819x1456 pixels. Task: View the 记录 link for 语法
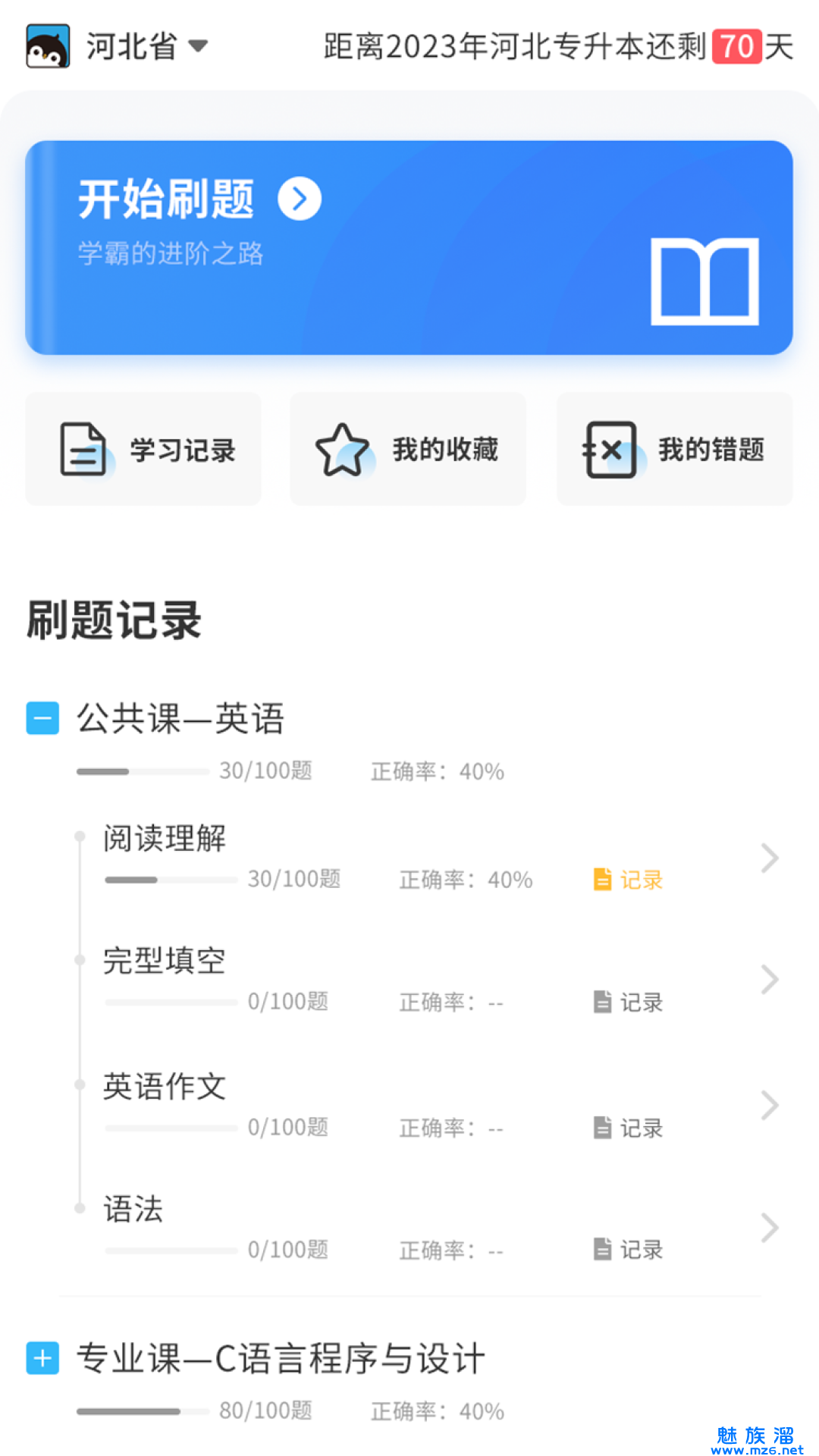click(x=629, y=1250)
